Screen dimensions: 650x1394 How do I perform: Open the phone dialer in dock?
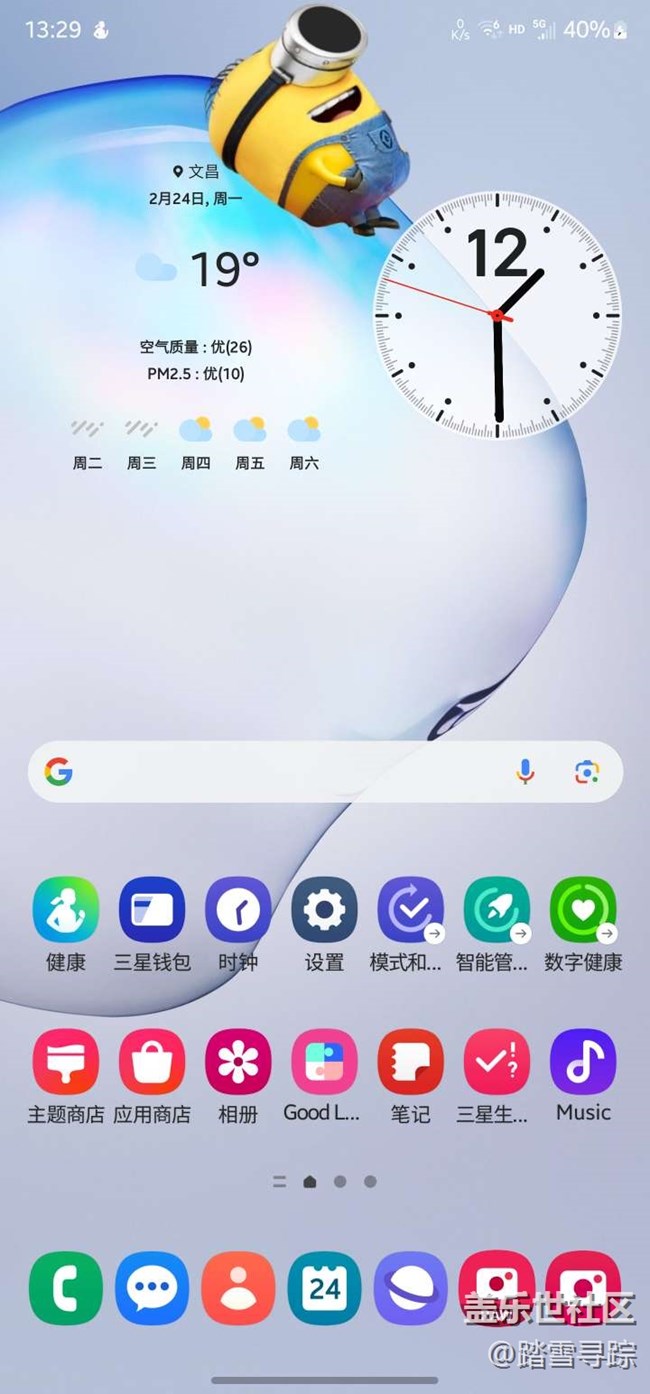(x=66, y=1288)
